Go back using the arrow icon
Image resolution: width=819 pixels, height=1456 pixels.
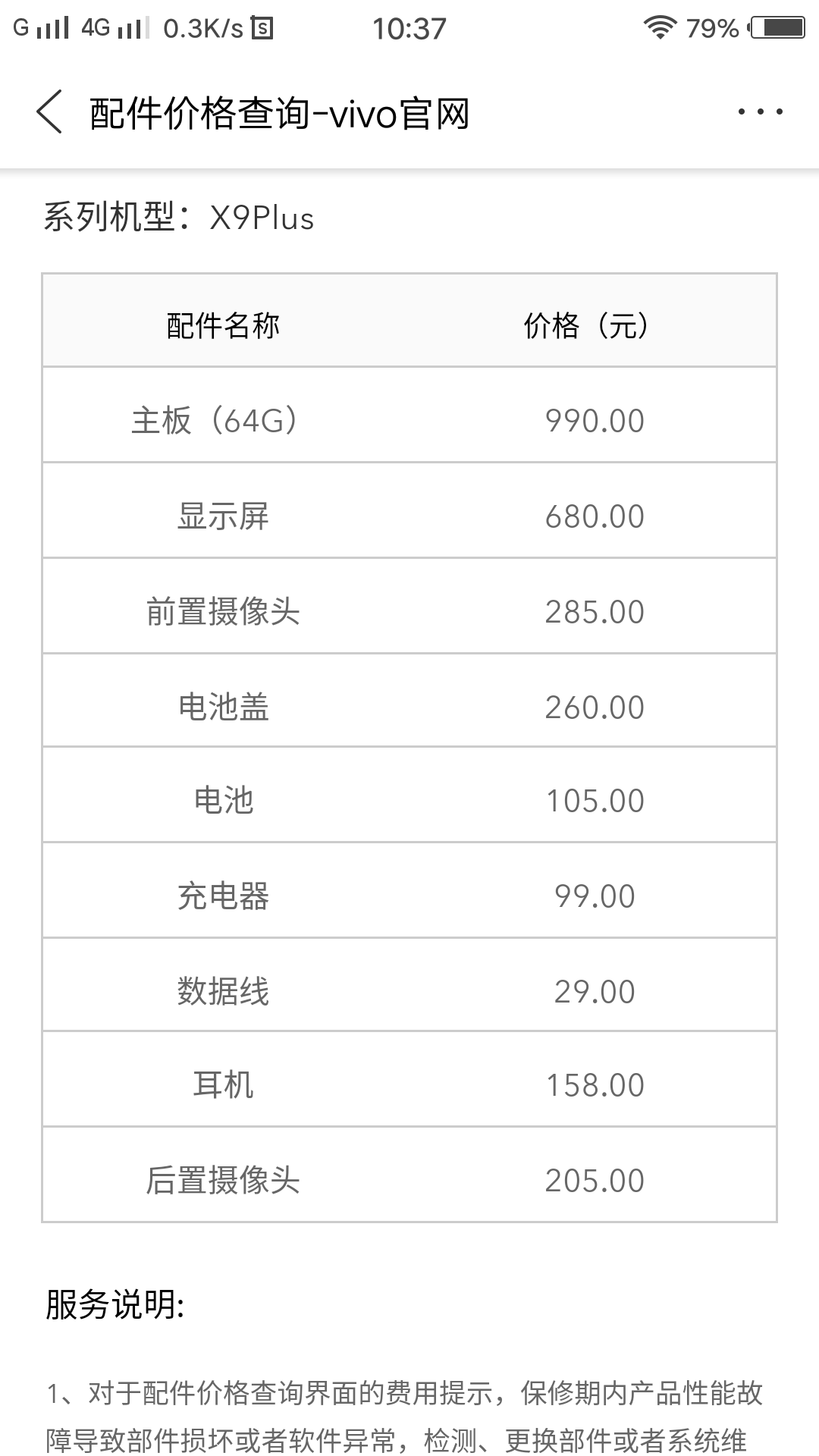49,112
